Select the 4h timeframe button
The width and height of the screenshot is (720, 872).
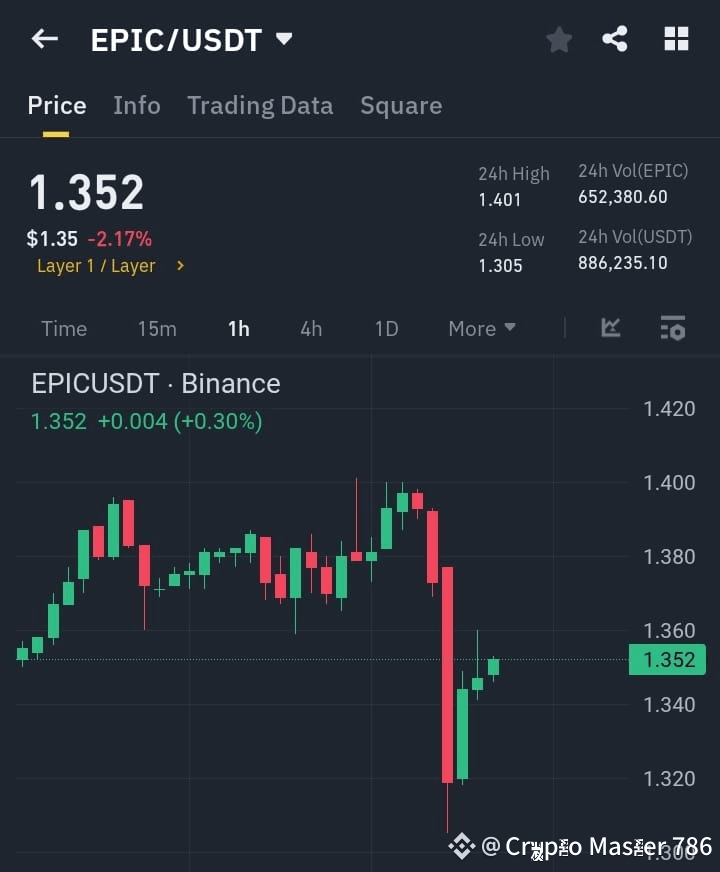click(310, 328)
